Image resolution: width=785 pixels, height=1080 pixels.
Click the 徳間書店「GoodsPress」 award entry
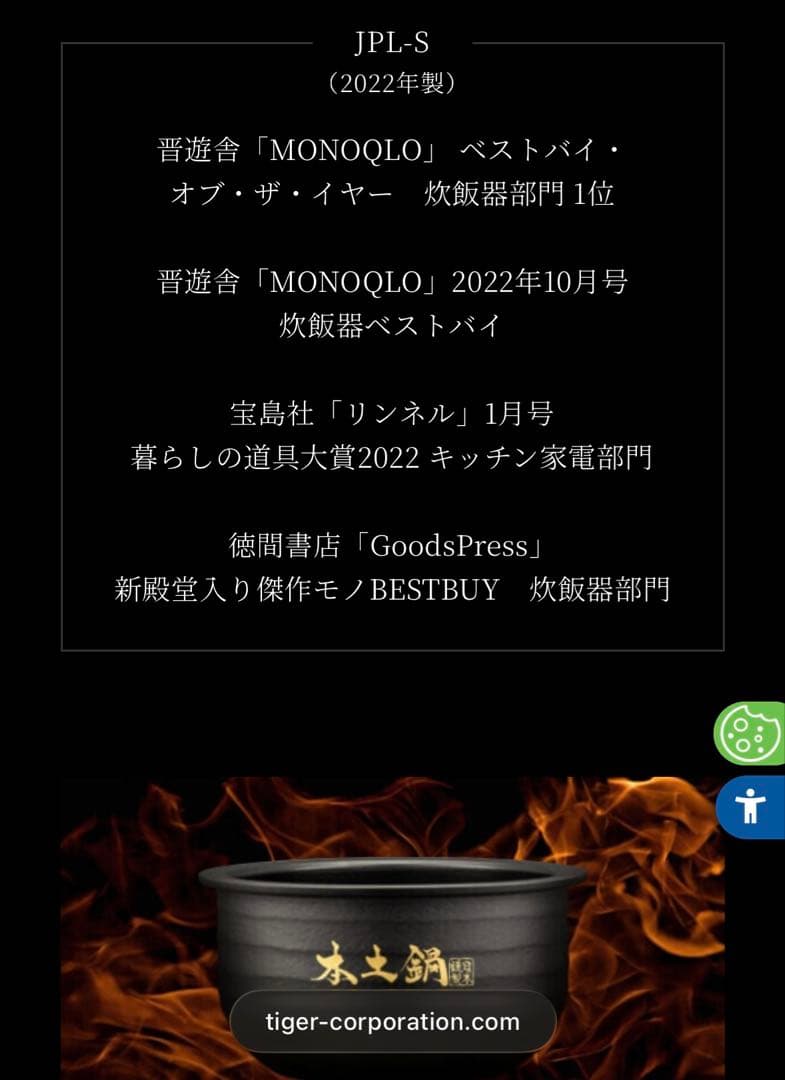coord(392,545)
